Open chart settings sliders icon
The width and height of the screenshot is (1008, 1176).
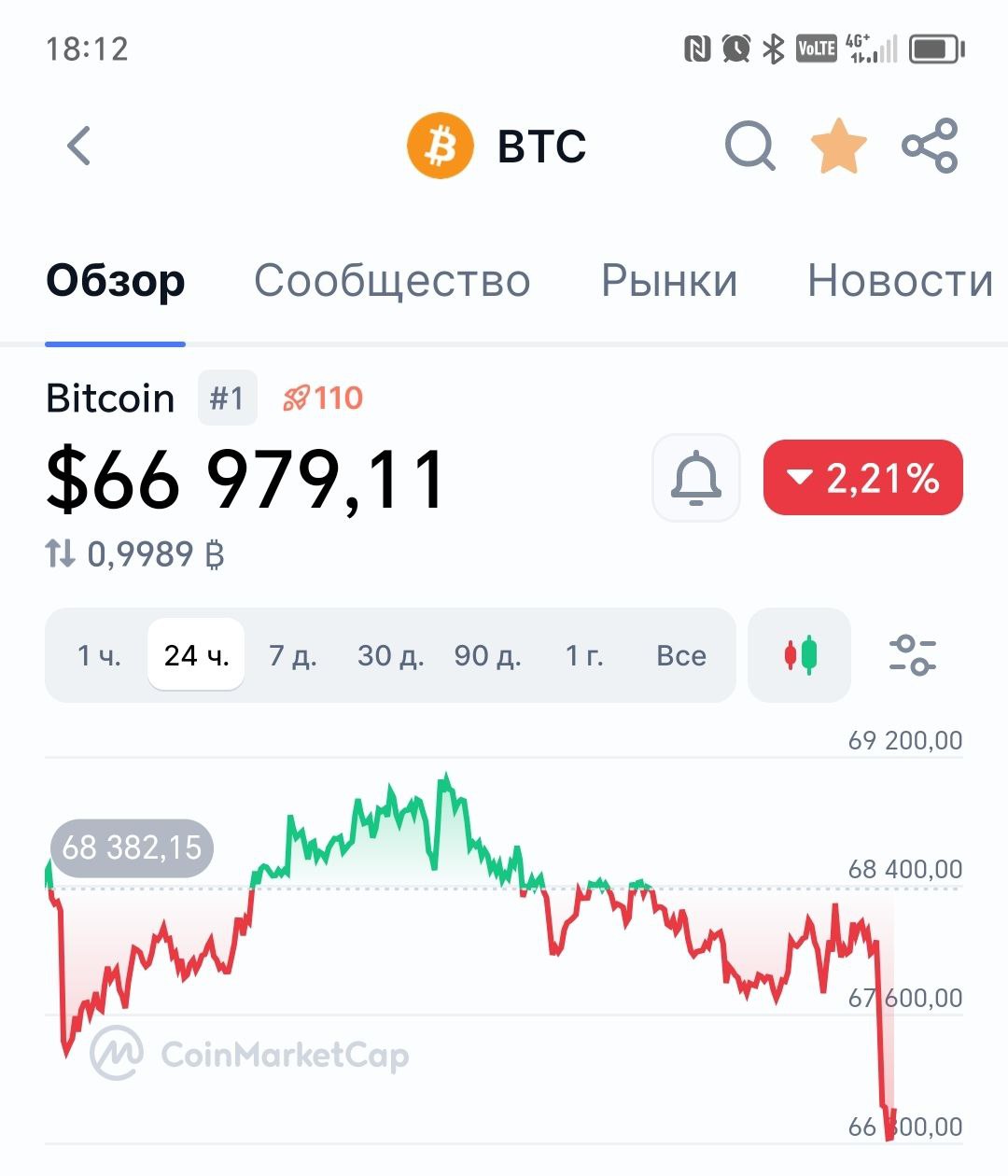912,655
